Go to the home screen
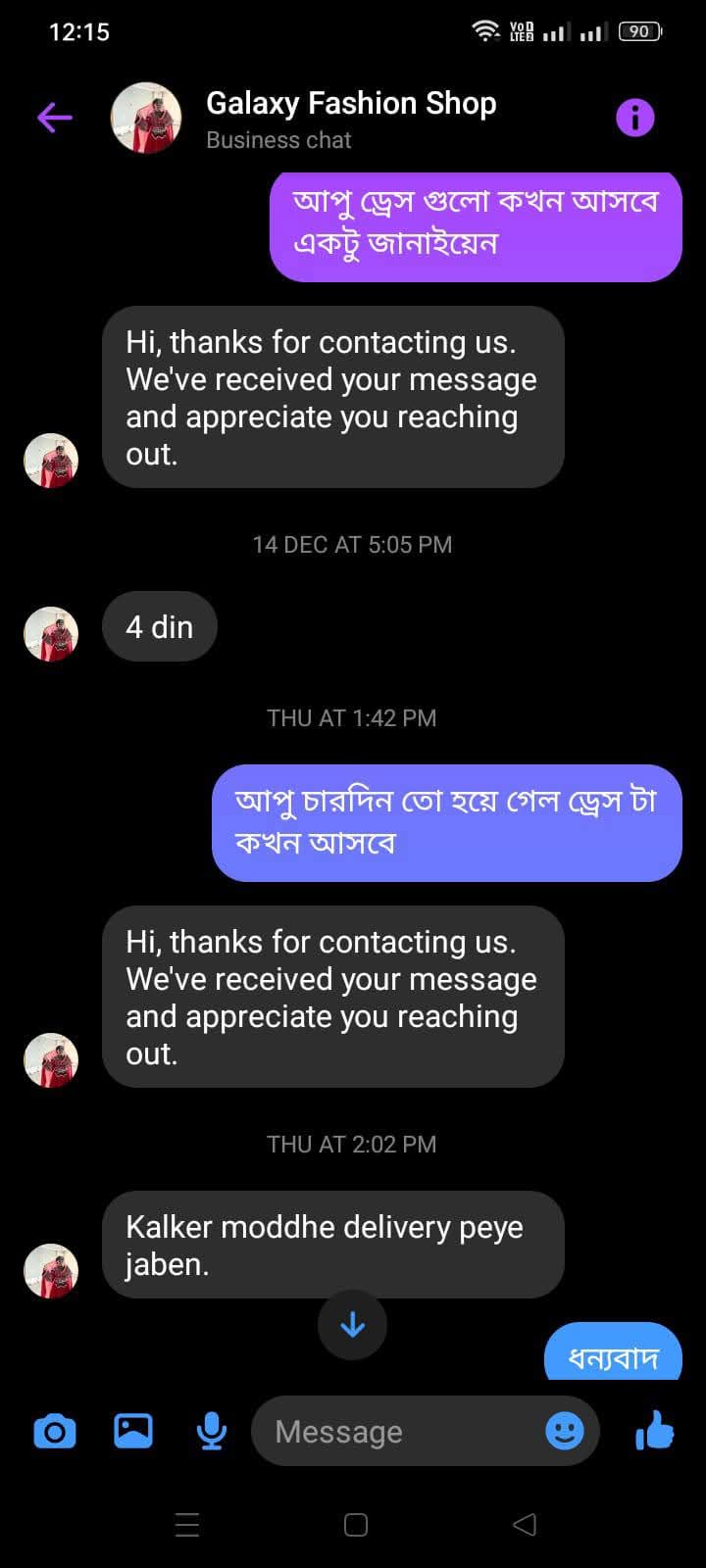This screenshot has height=1568, width=706. (x=356, y=1524)
